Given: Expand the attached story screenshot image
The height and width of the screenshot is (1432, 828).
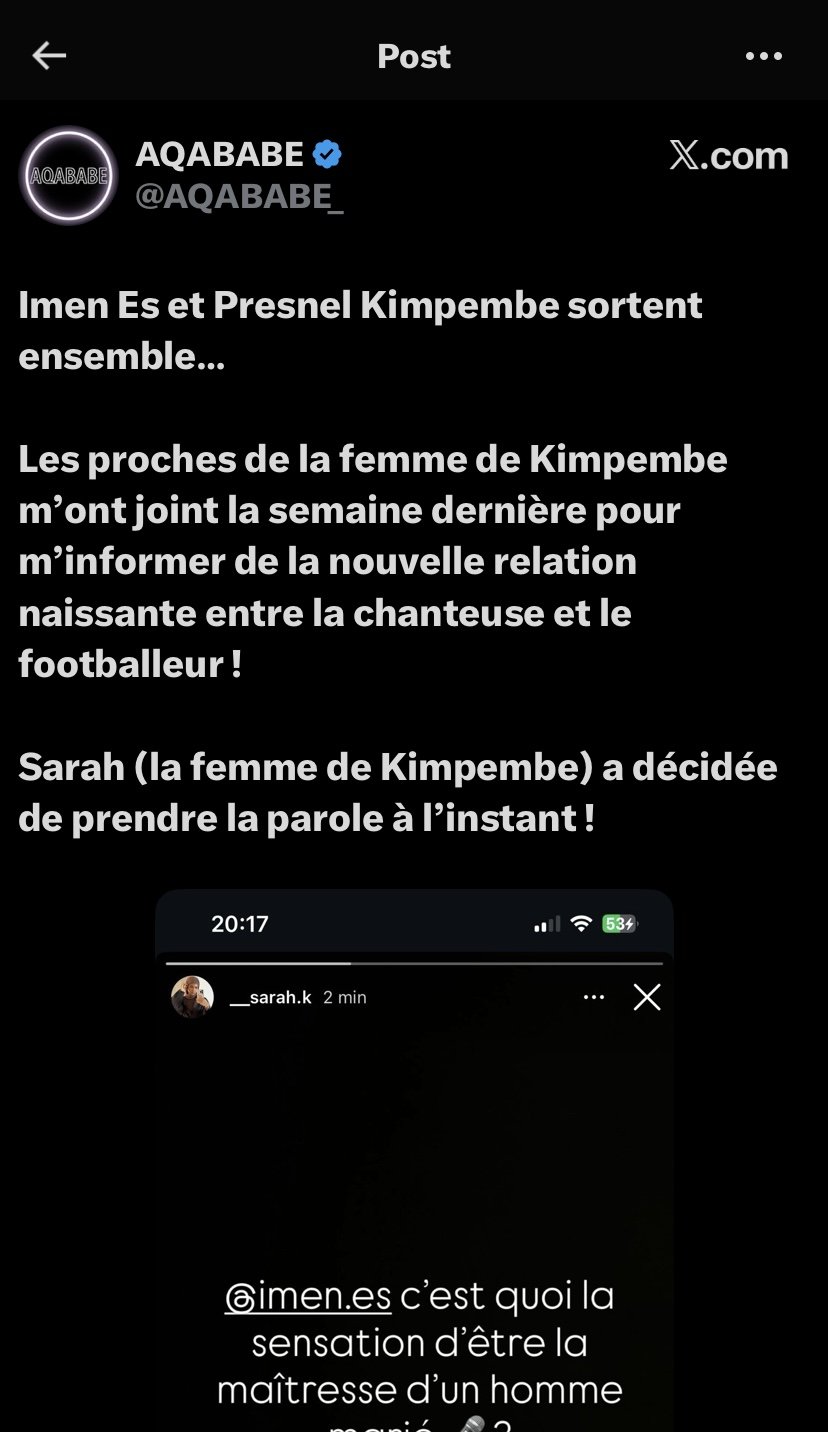Looking at the screenshot, I should click(x=414, y=1160).
